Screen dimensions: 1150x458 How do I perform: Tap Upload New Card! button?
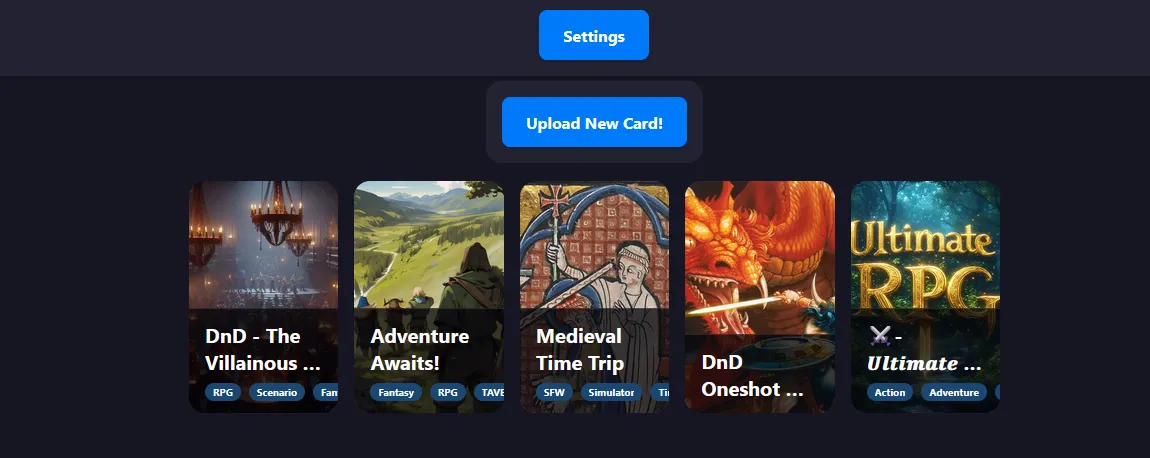[x=594, y=123]
